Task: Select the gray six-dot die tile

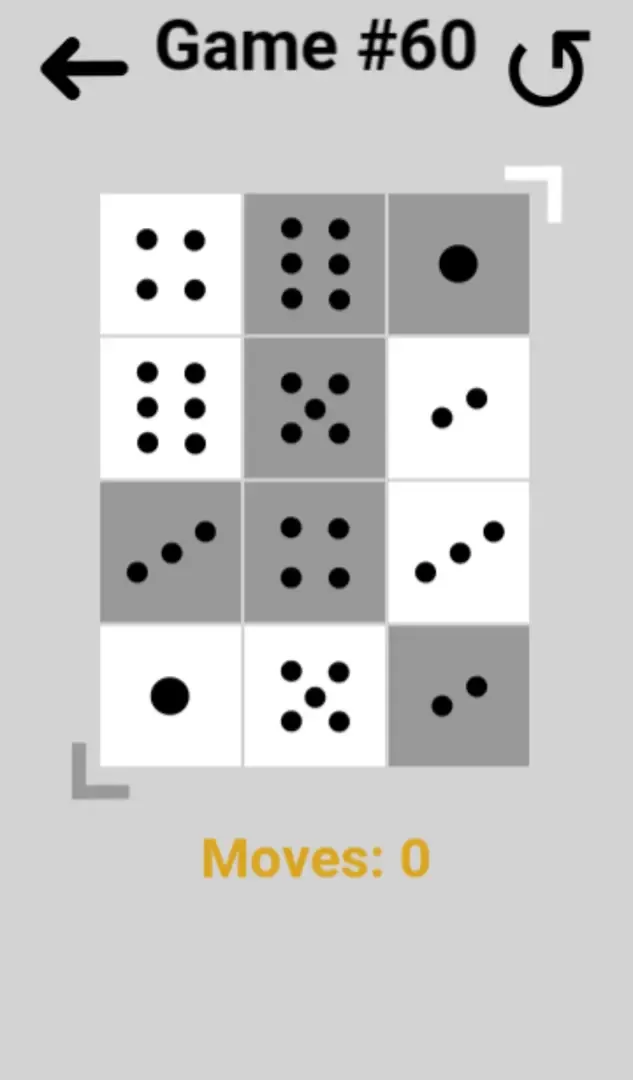Action: click(315, 264)
